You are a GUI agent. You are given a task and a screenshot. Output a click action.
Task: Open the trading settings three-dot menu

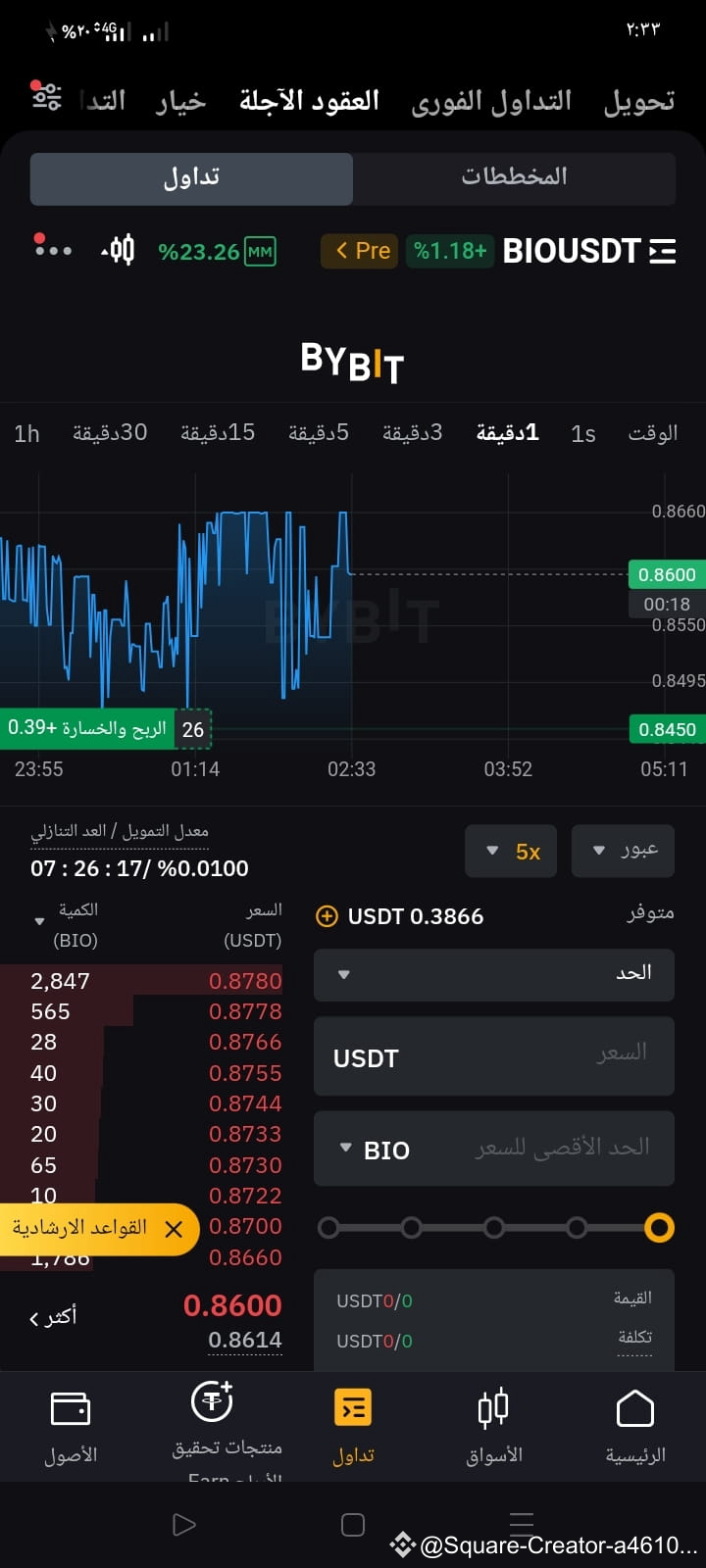point(52,252)
